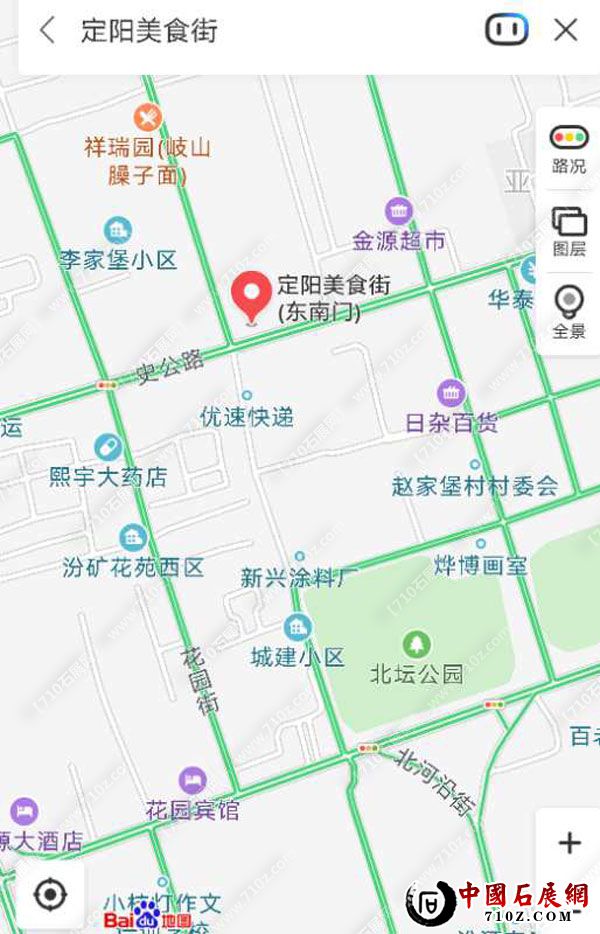Select the 城建小区 marker
This screenshot has width=600, height=934.
297,628
